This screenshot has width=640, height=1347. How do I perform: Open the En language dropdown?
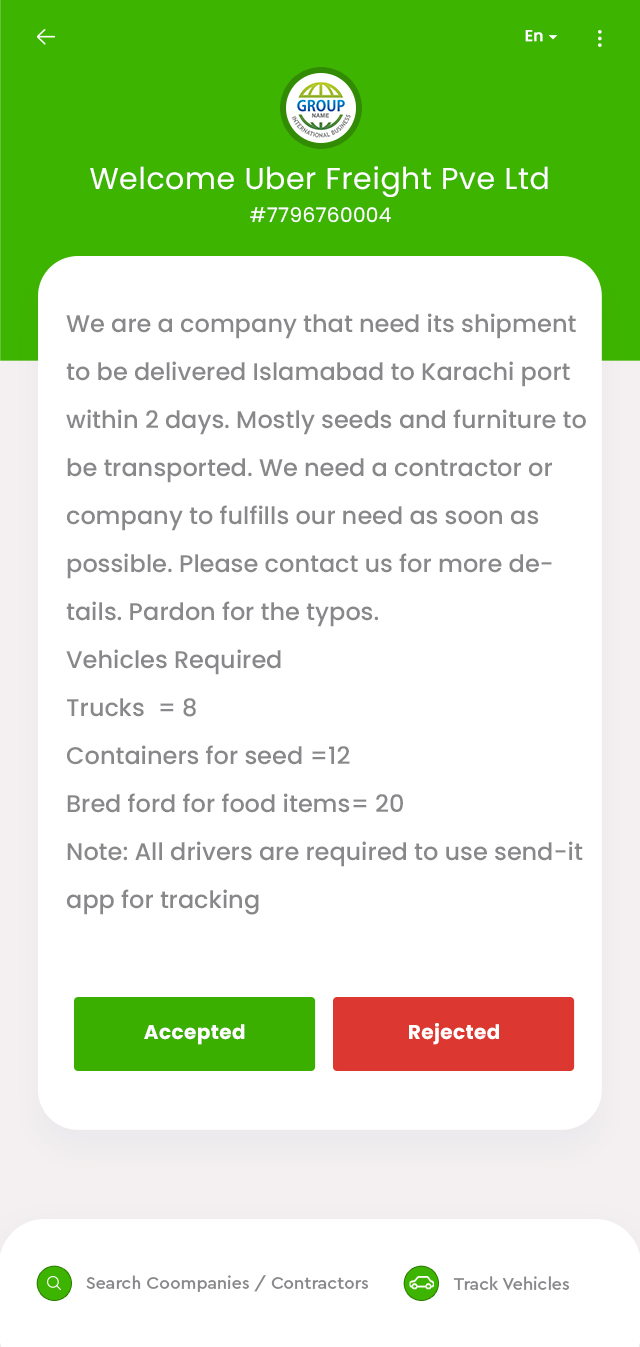[540, 37]
